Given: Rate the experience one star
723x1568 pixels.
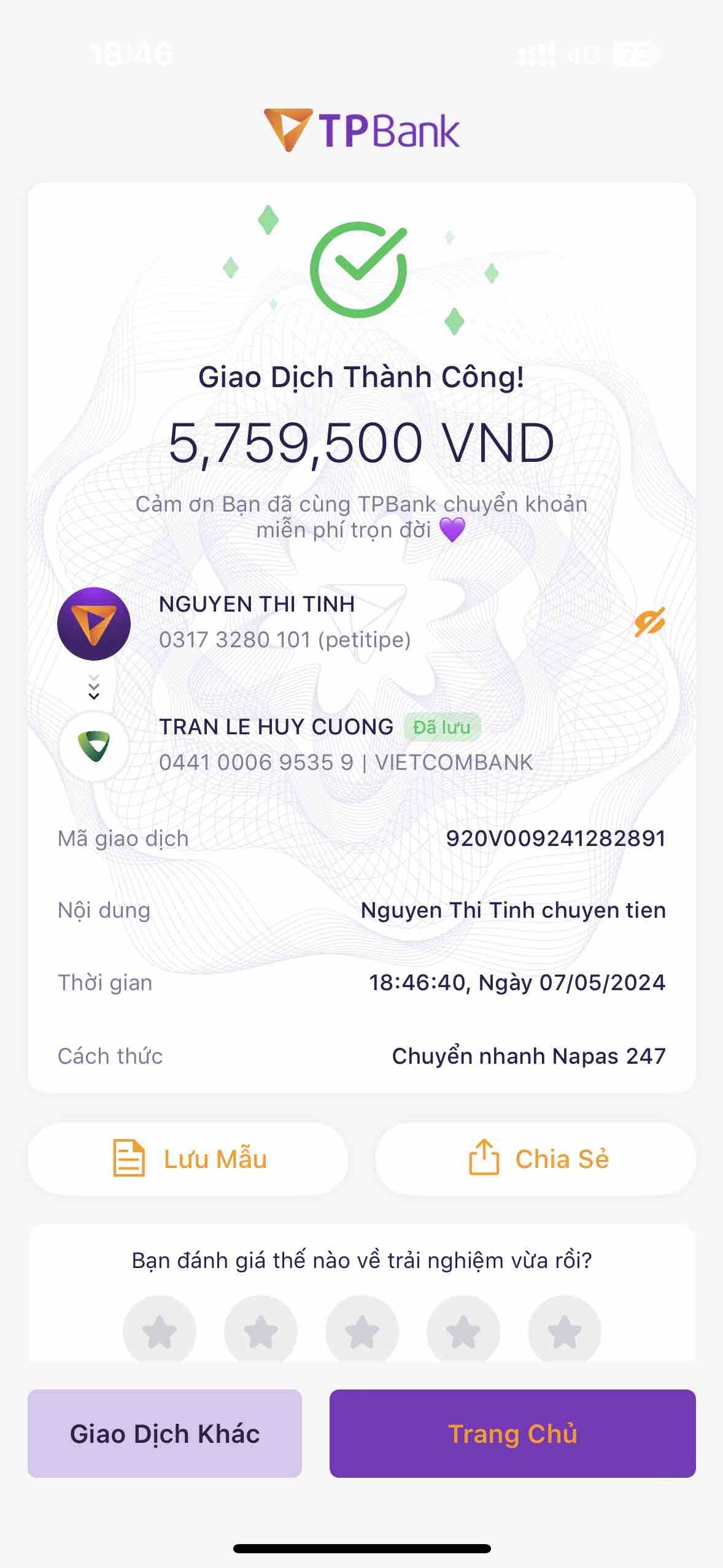Looking at the screenshot, I should (x=160, y=1331).
